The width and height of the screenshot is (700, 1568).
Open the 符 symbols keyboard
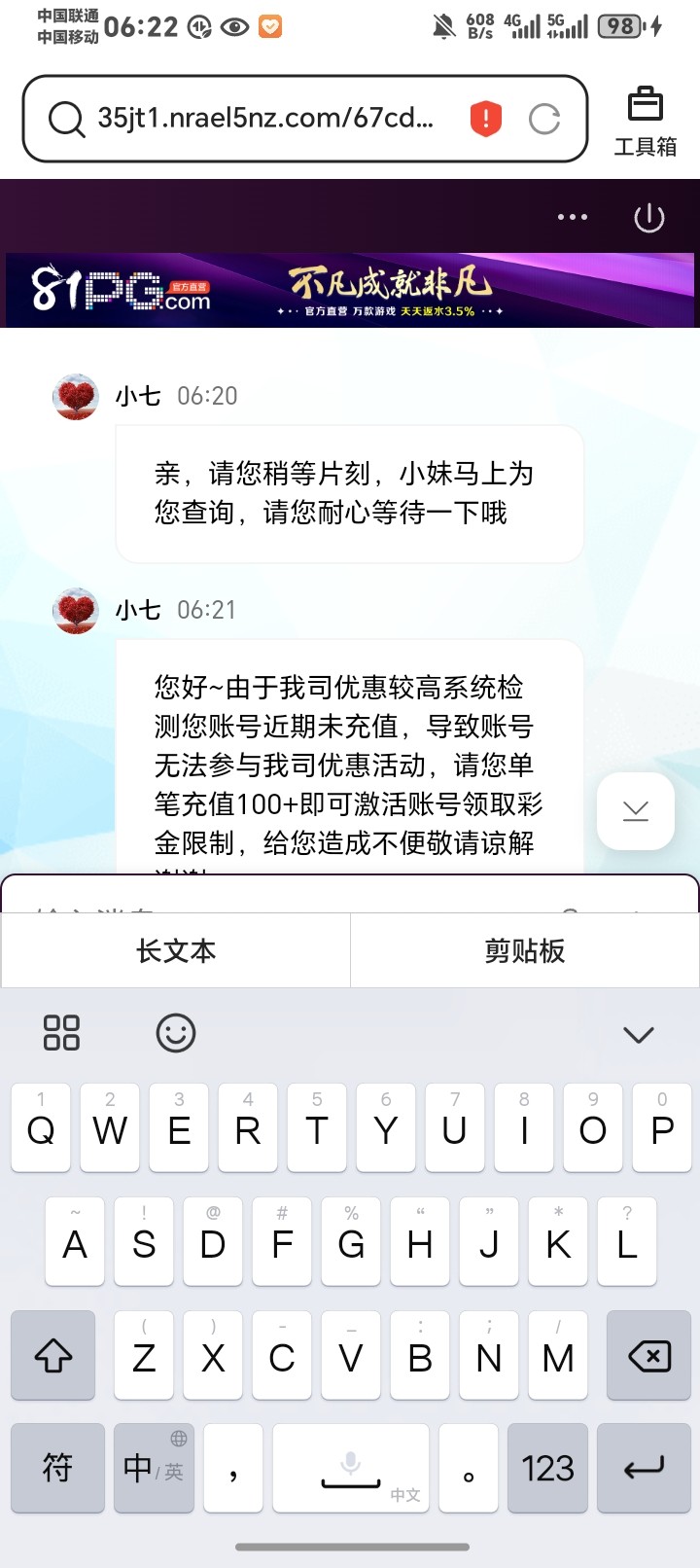coord(57,1468)
